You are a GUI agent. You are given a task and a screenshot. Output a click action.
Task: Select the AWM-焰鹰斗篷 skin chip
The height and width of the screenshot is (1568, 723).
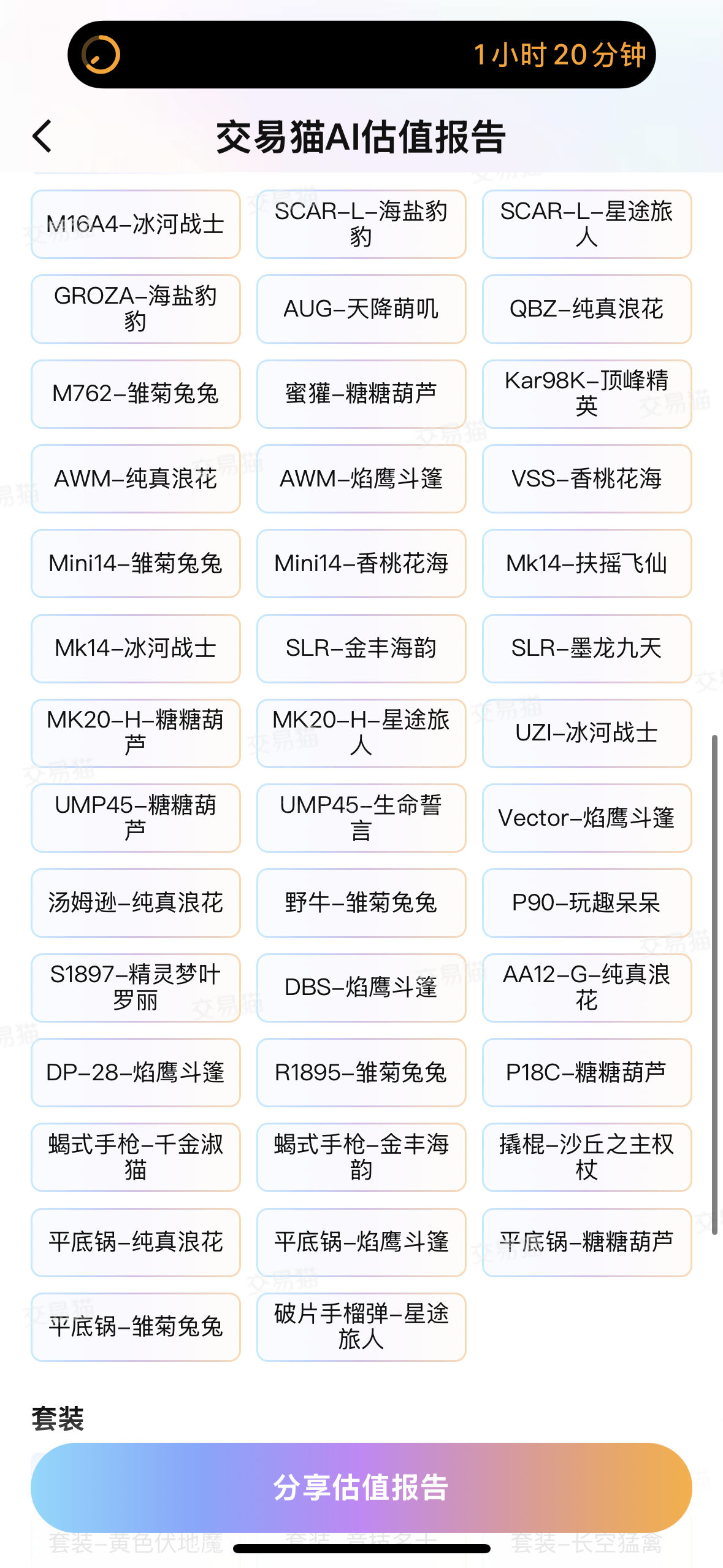coord(361,478)
